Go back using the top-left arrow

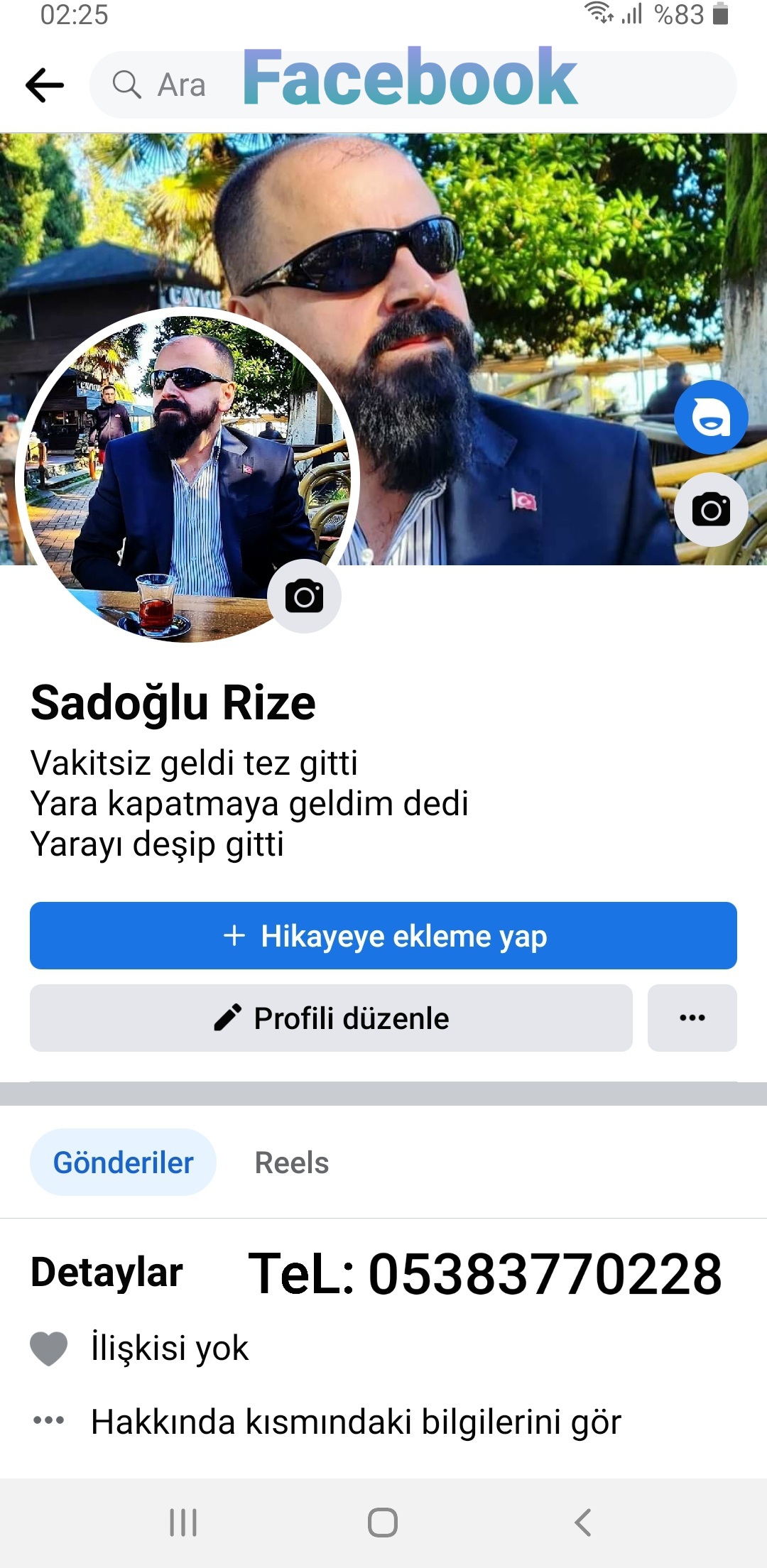click(x=45, y=85)
